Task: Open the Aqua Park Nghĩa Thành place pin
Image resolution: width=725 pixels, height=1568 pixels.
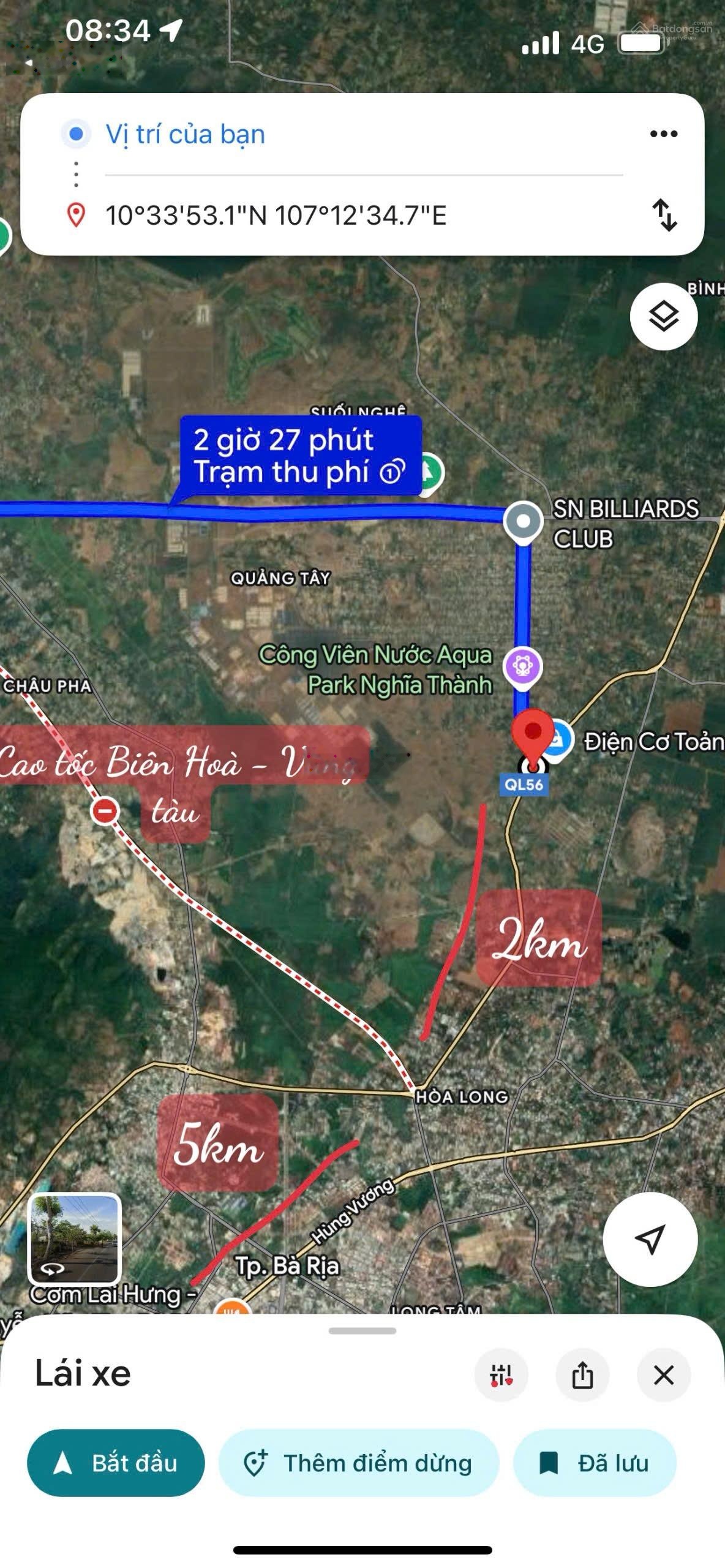Action: coord(522,666)
